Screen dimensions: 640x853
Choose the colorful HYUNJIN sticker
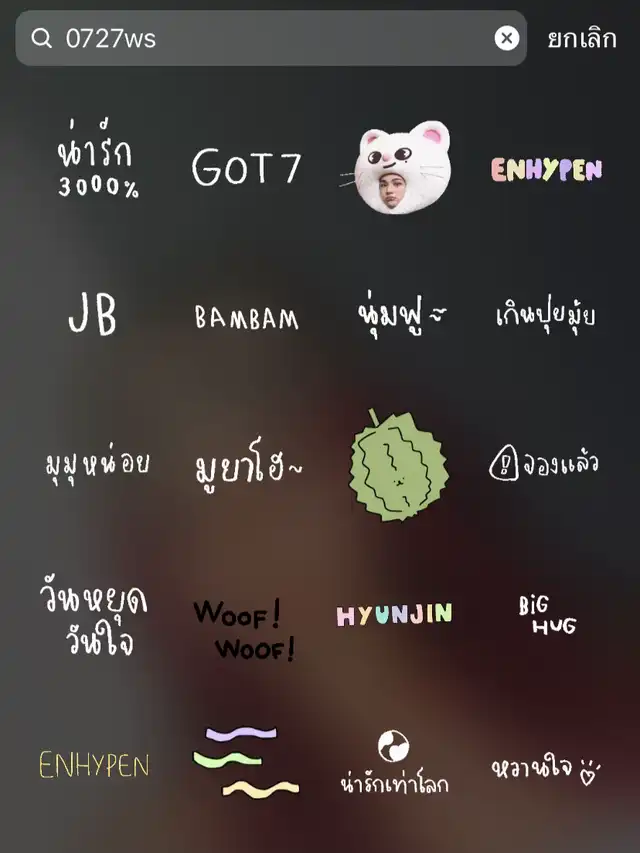pos(394,614)
